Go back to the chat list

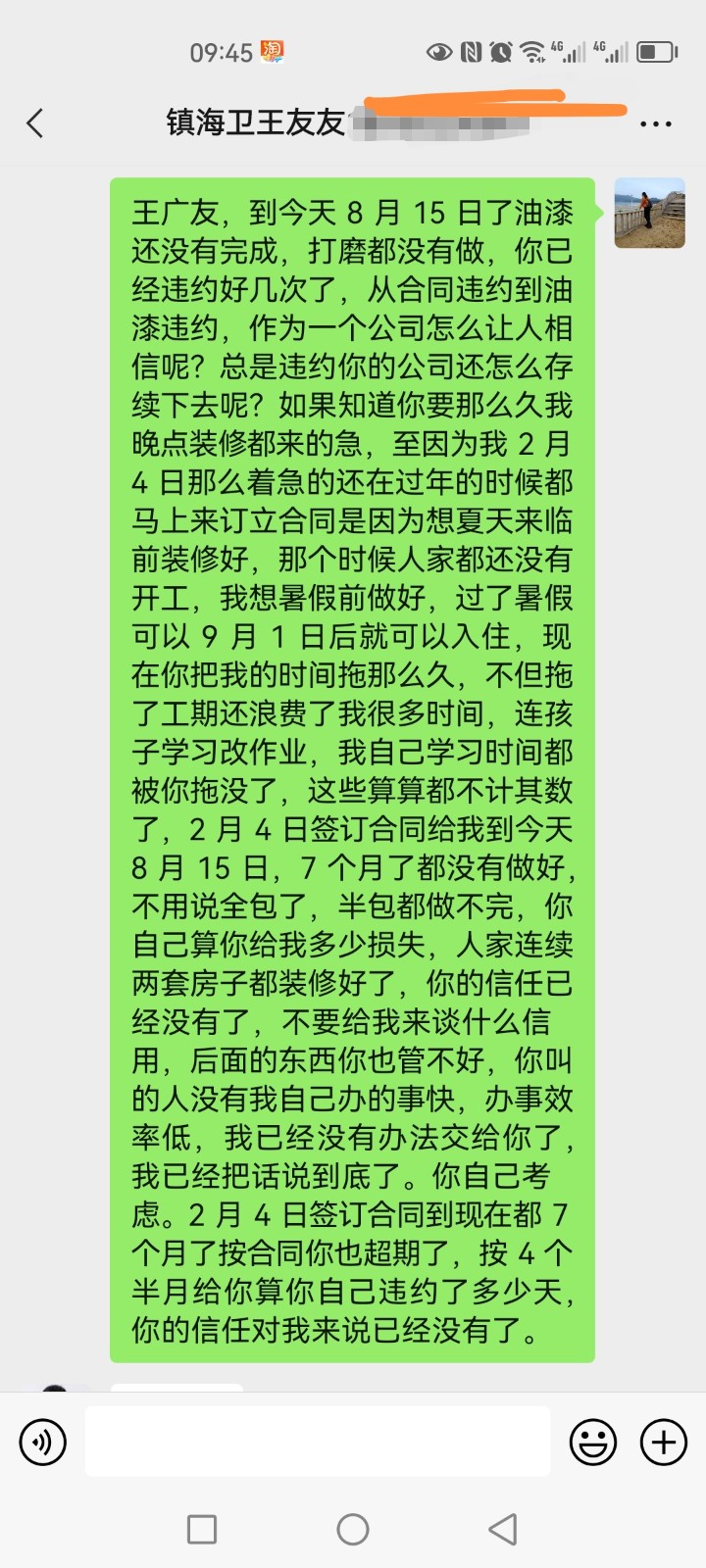pyautogui.click(x=35, y=123)
